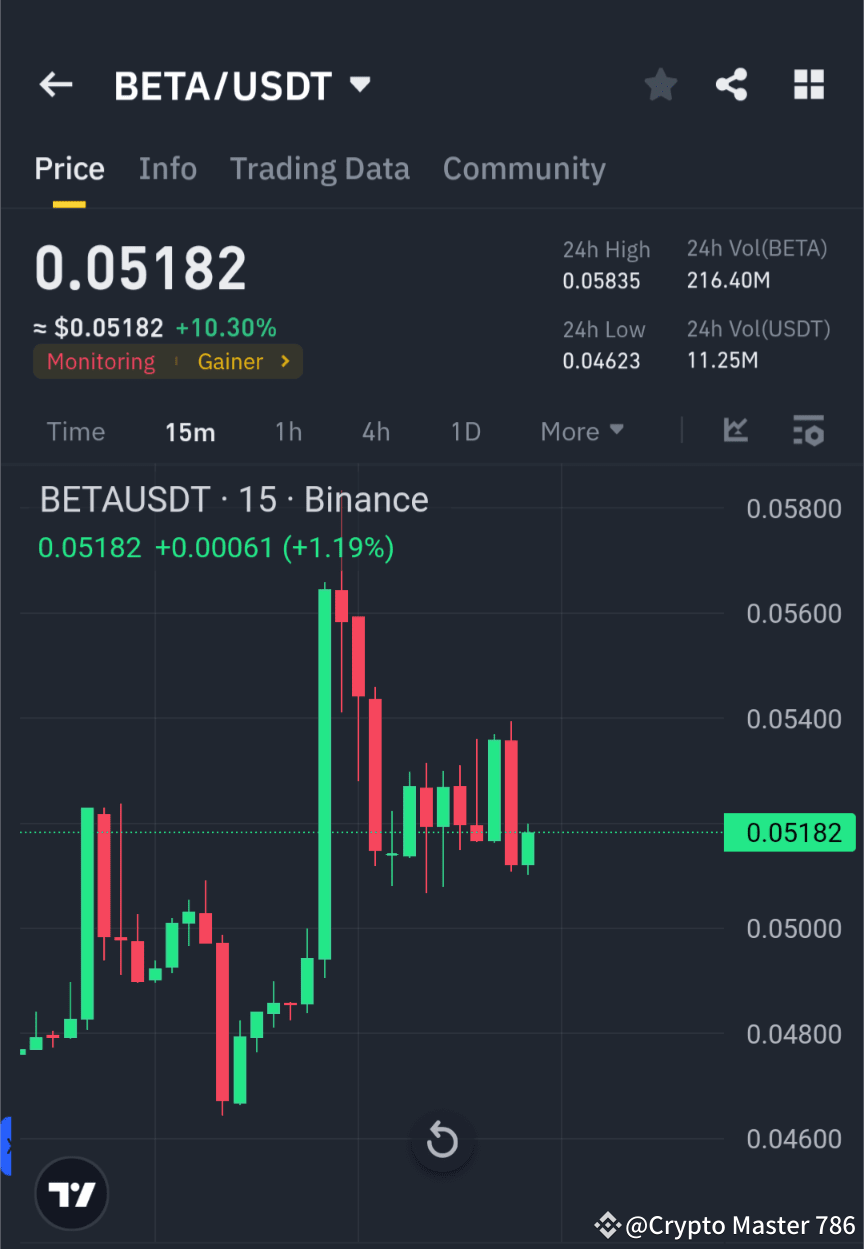Switch chart to line view icon

(x=736, y=431)
